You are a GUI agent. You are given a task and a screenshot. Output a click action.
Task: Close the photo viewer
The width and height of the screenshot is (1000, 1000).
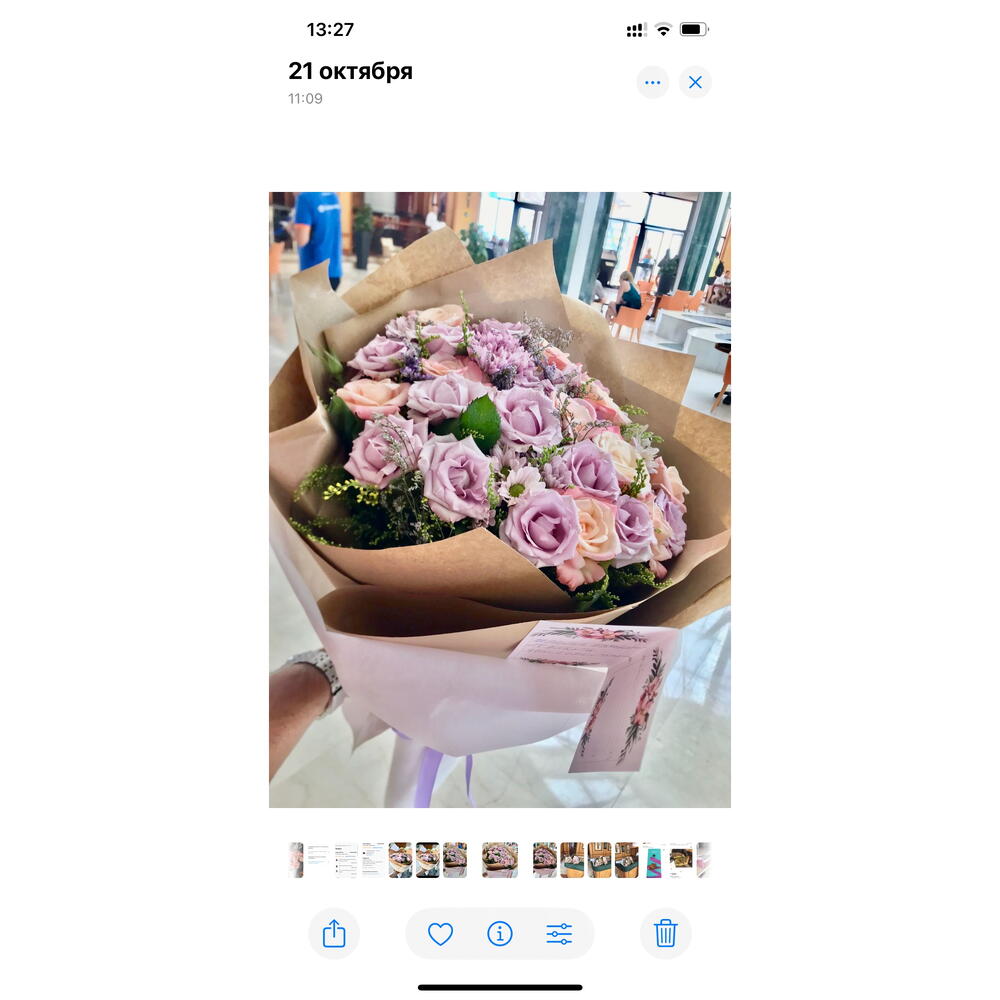(695, 82)
